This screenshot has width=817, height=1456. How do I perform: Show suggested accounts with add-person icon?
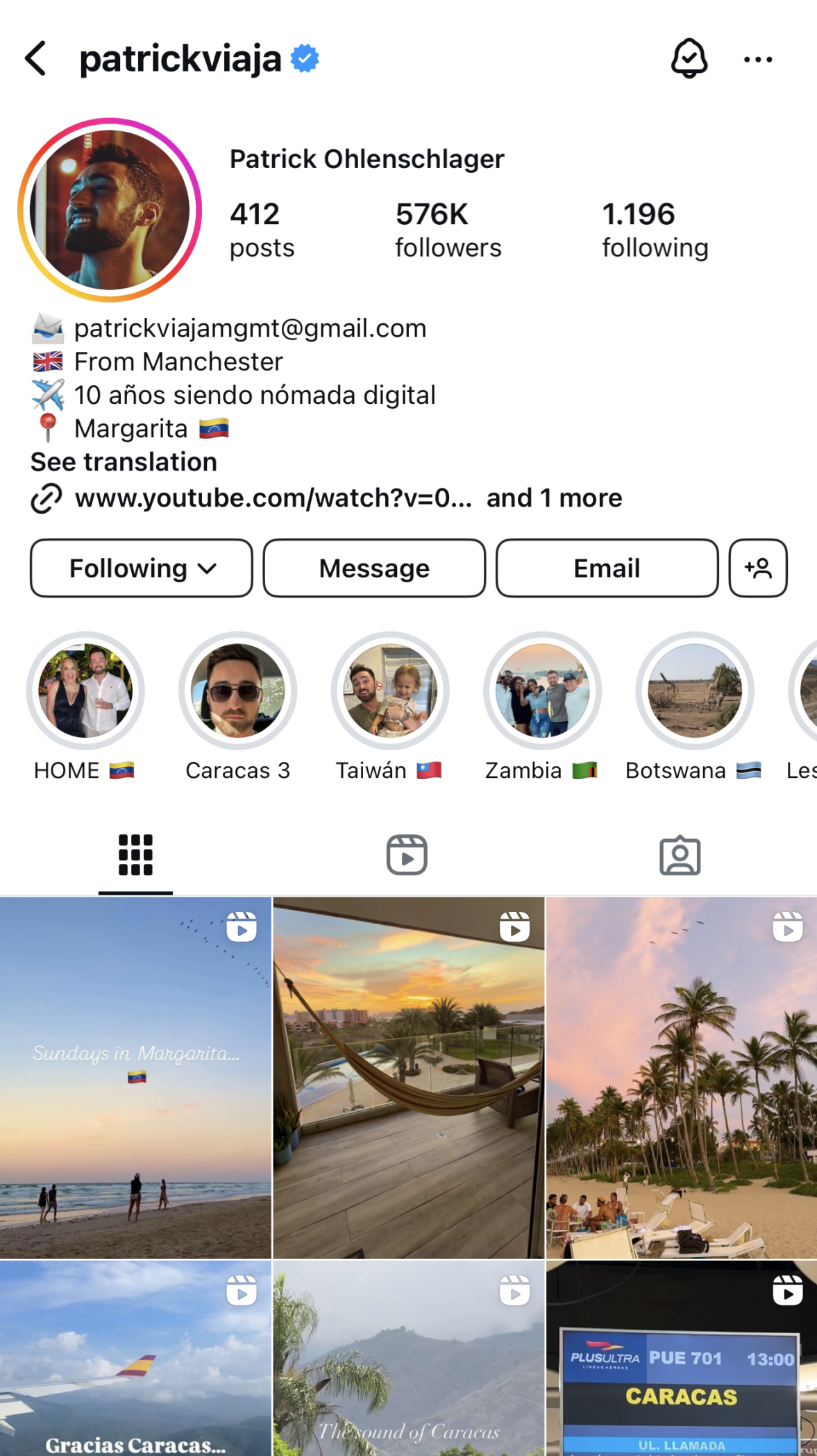pos(758,568)
